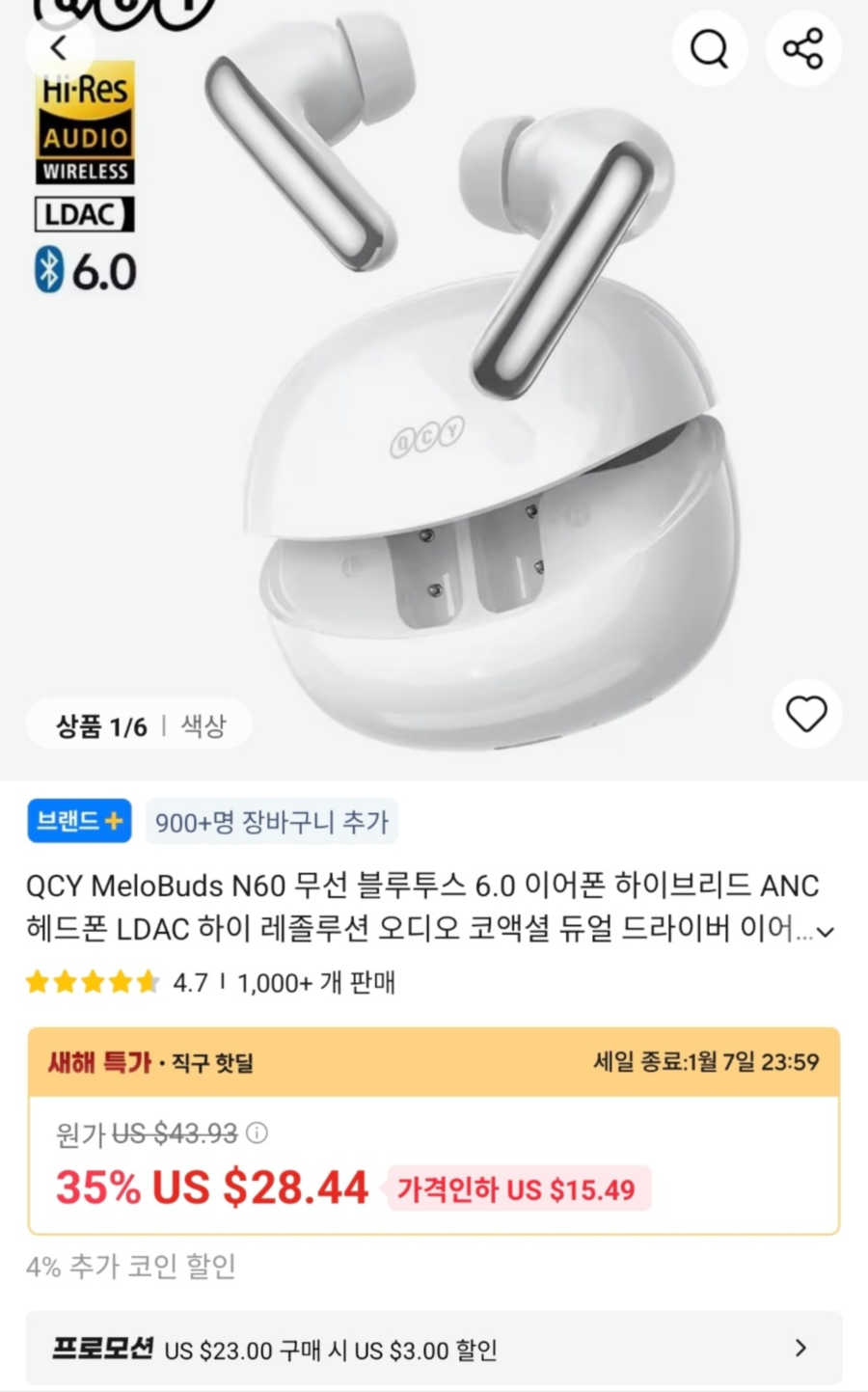Tap the yellow star rating display
Screen dimensions: 868x1392
click(x=93, y=981)
